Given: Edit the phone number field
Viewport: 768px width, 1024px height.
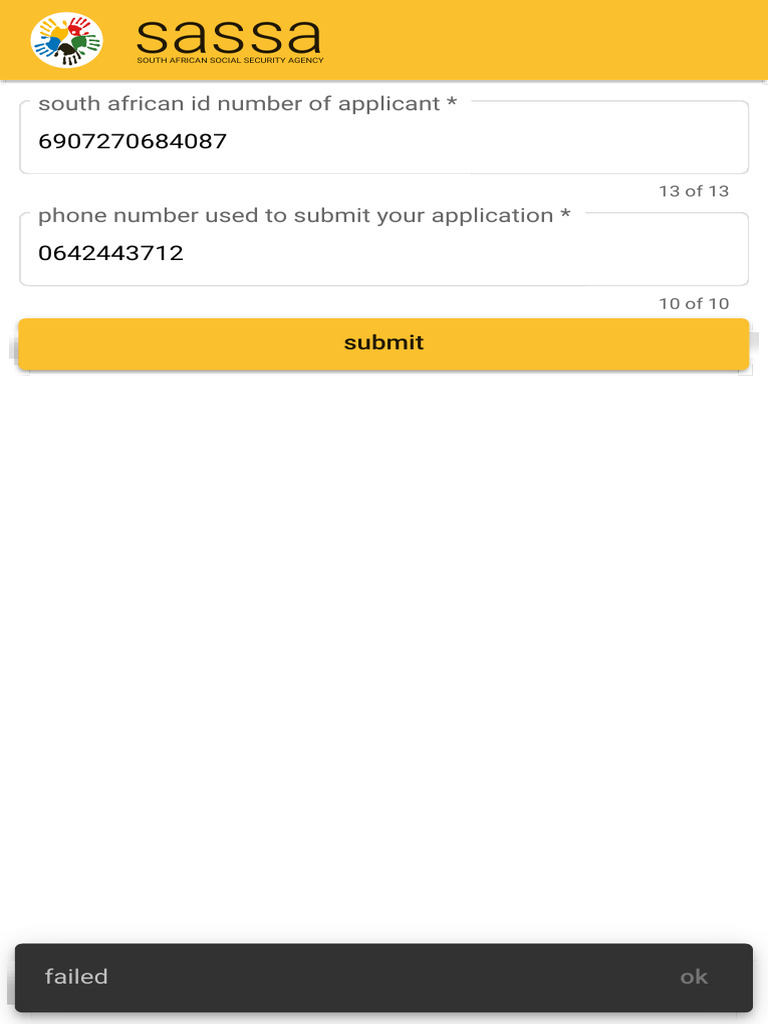Looking at the screenshot, I should pyautogui.click(x=383, y=253).
